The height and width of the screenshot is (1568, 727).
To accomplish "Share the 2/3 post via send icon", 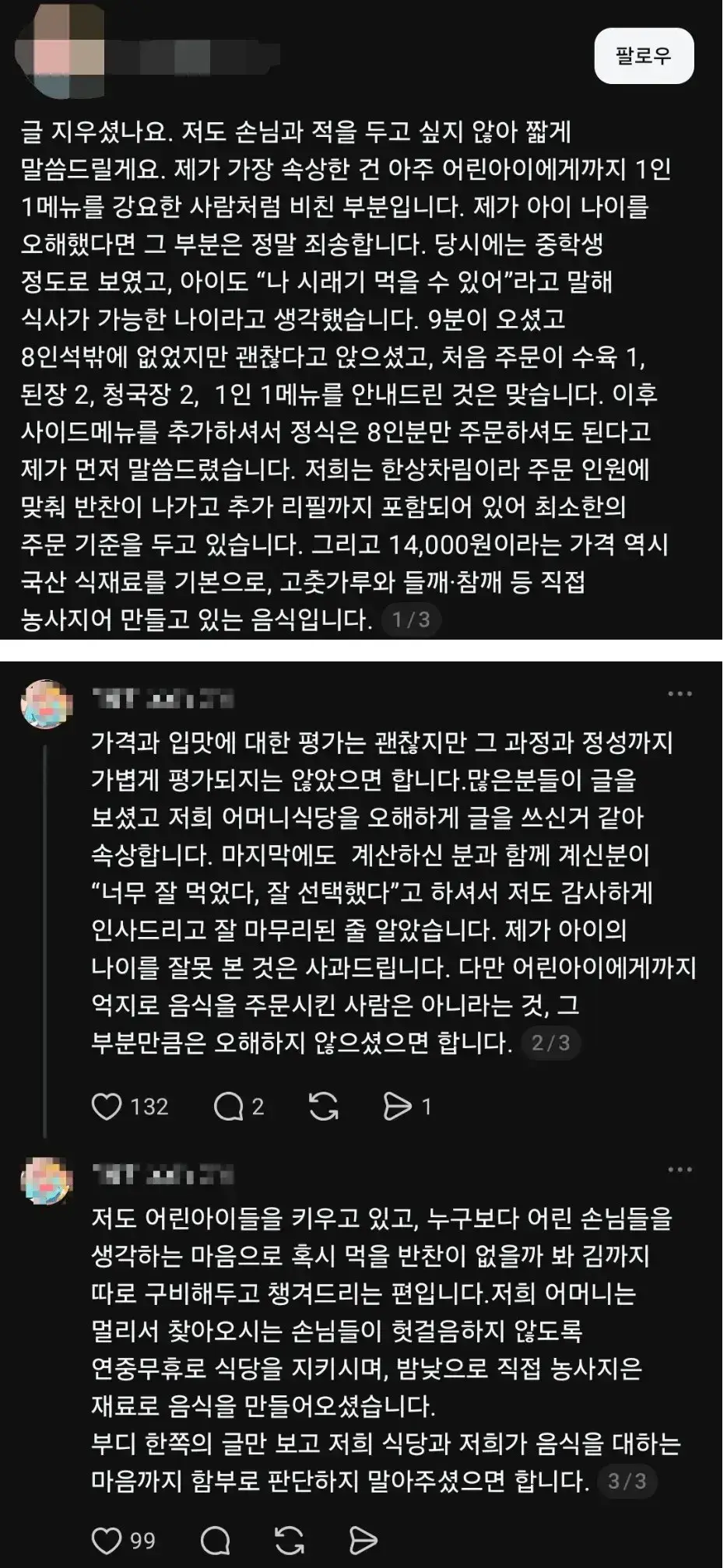I will [x=397, y=1107].
